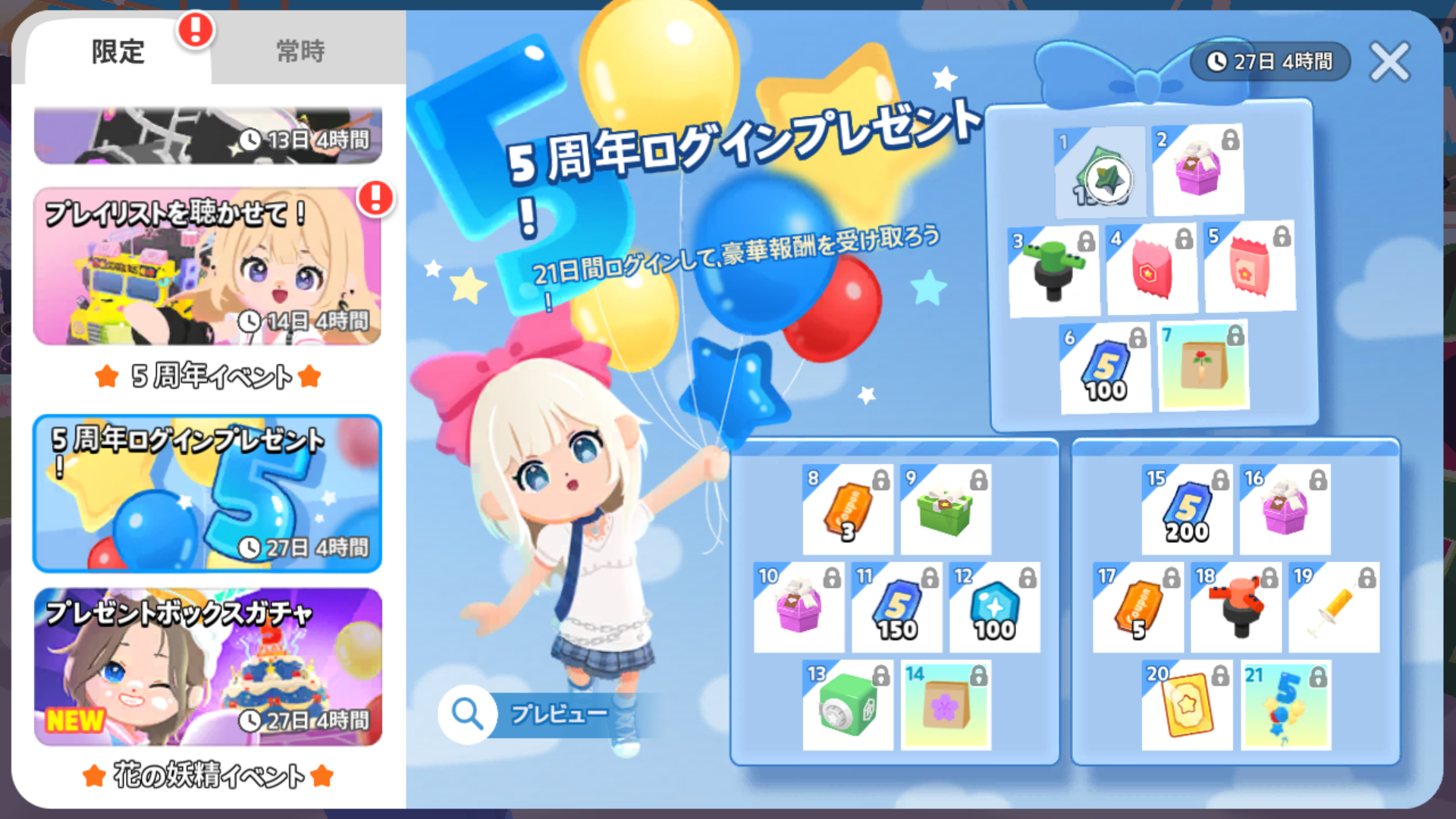This screenshot has height=819, width=1456.
Task: View day 2 purple gift box reward
Action: (1197, 170)
